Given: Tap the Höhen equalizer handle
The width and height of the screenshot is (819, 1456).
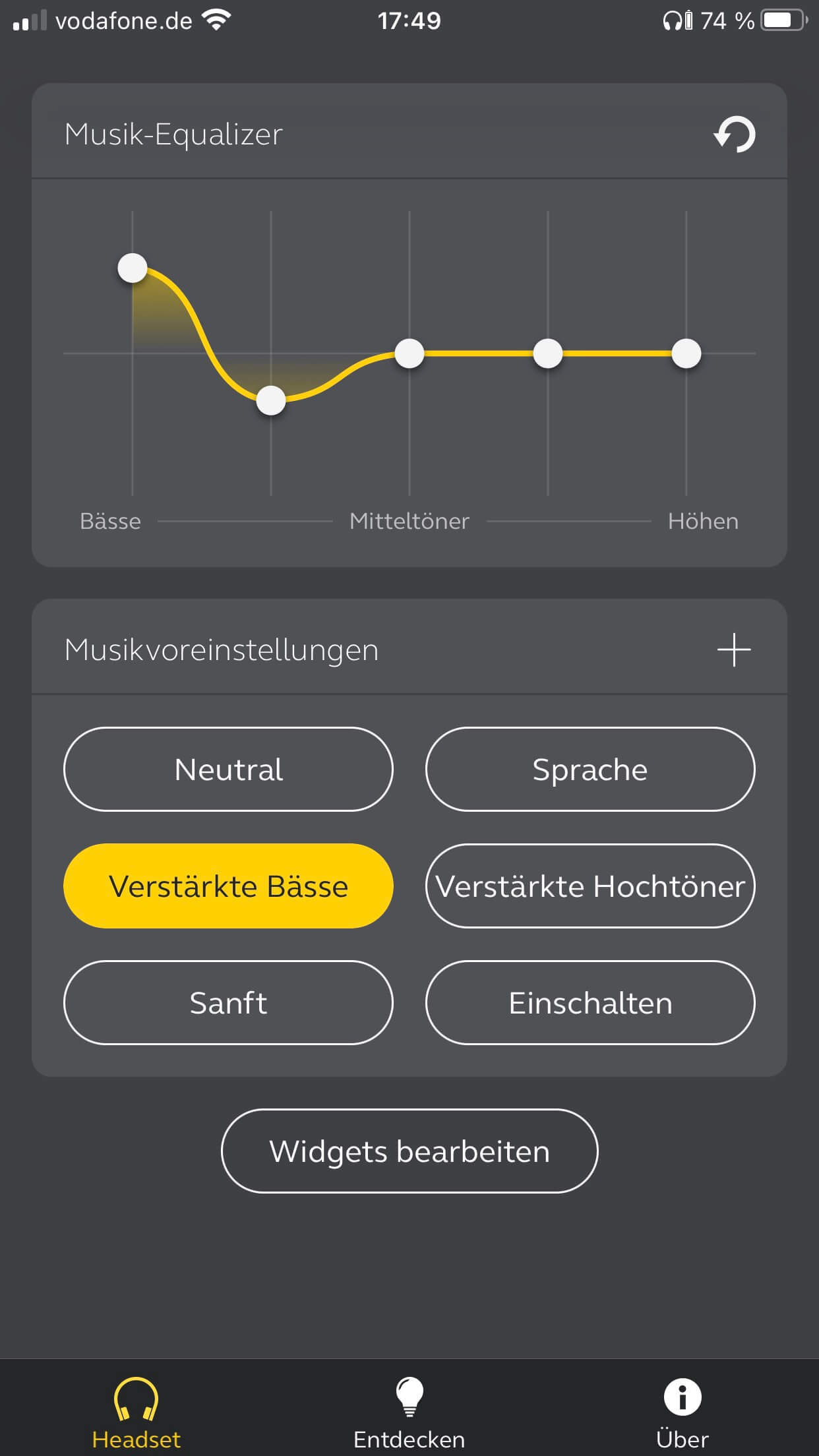Looking at the screenshot, I should [x=686, y=353].
